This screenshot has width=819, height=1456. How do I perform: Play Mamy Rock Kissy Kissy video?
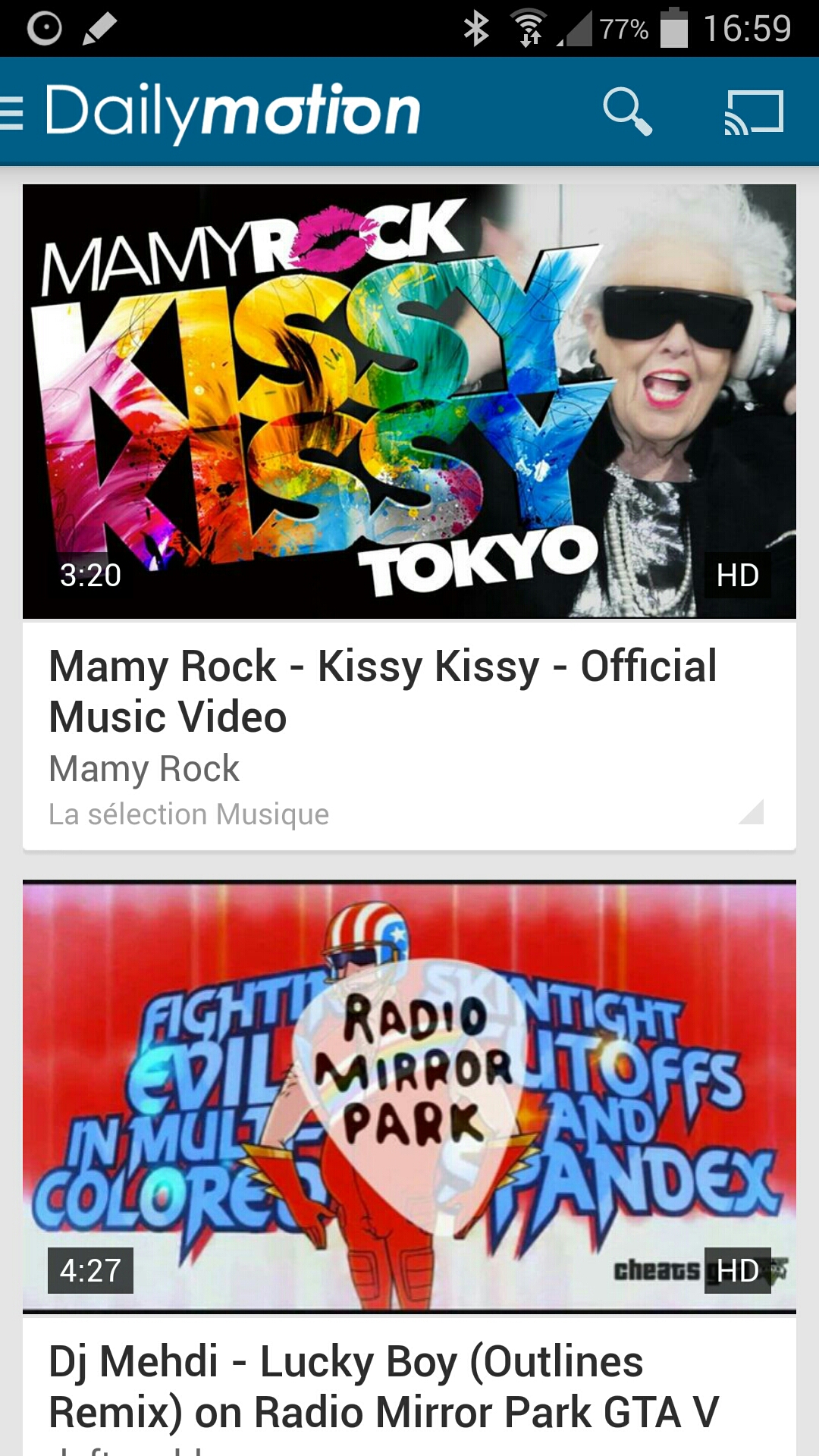point(409,402)
